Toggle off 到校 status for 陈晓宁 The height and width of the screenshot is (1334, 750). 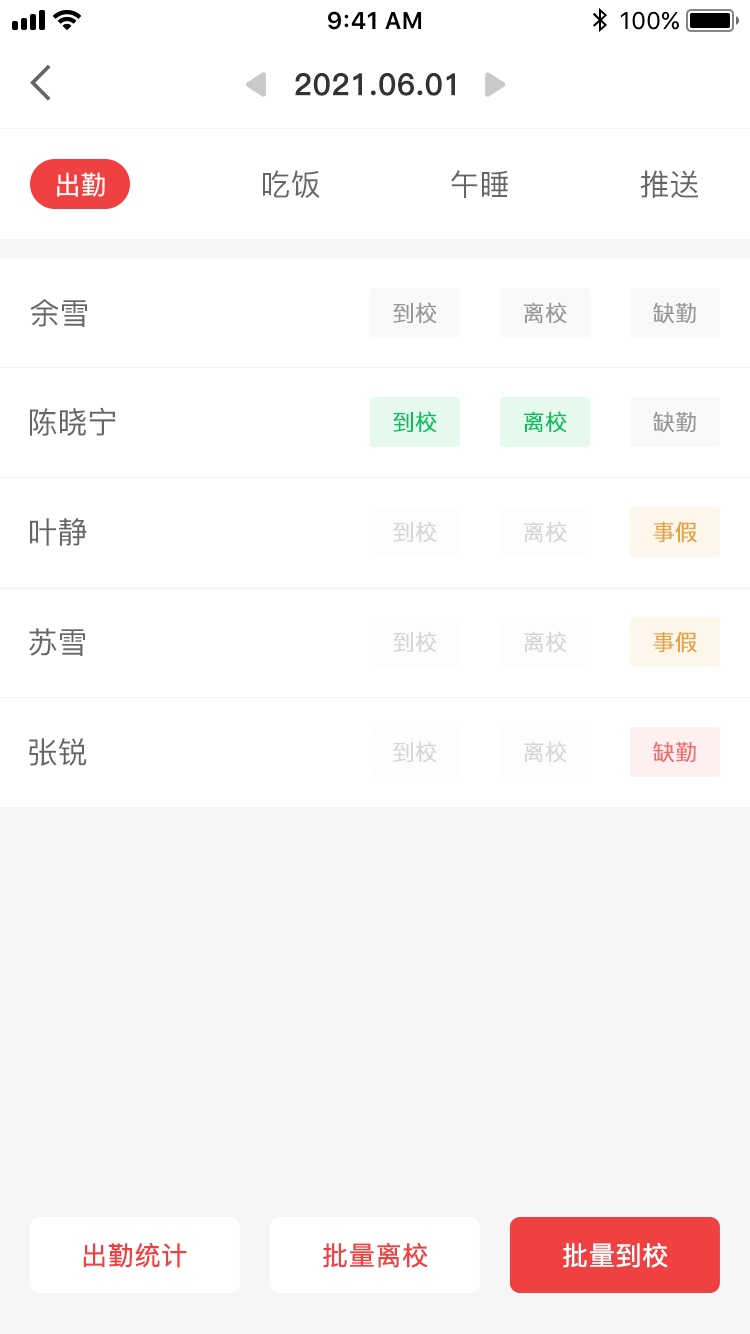414,422
